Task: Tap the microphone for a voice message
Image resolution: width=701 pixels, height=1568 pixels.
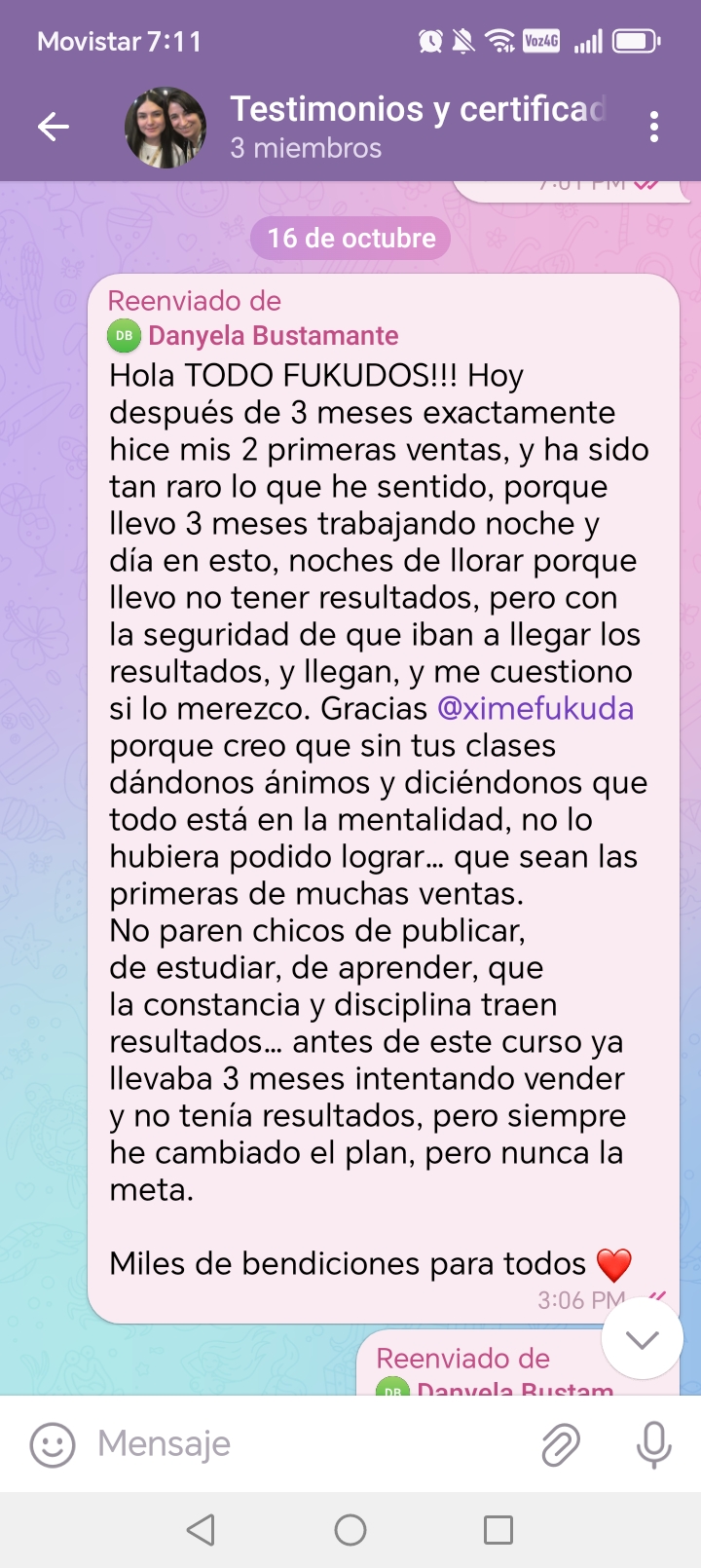Action: tap(653, 1444)
